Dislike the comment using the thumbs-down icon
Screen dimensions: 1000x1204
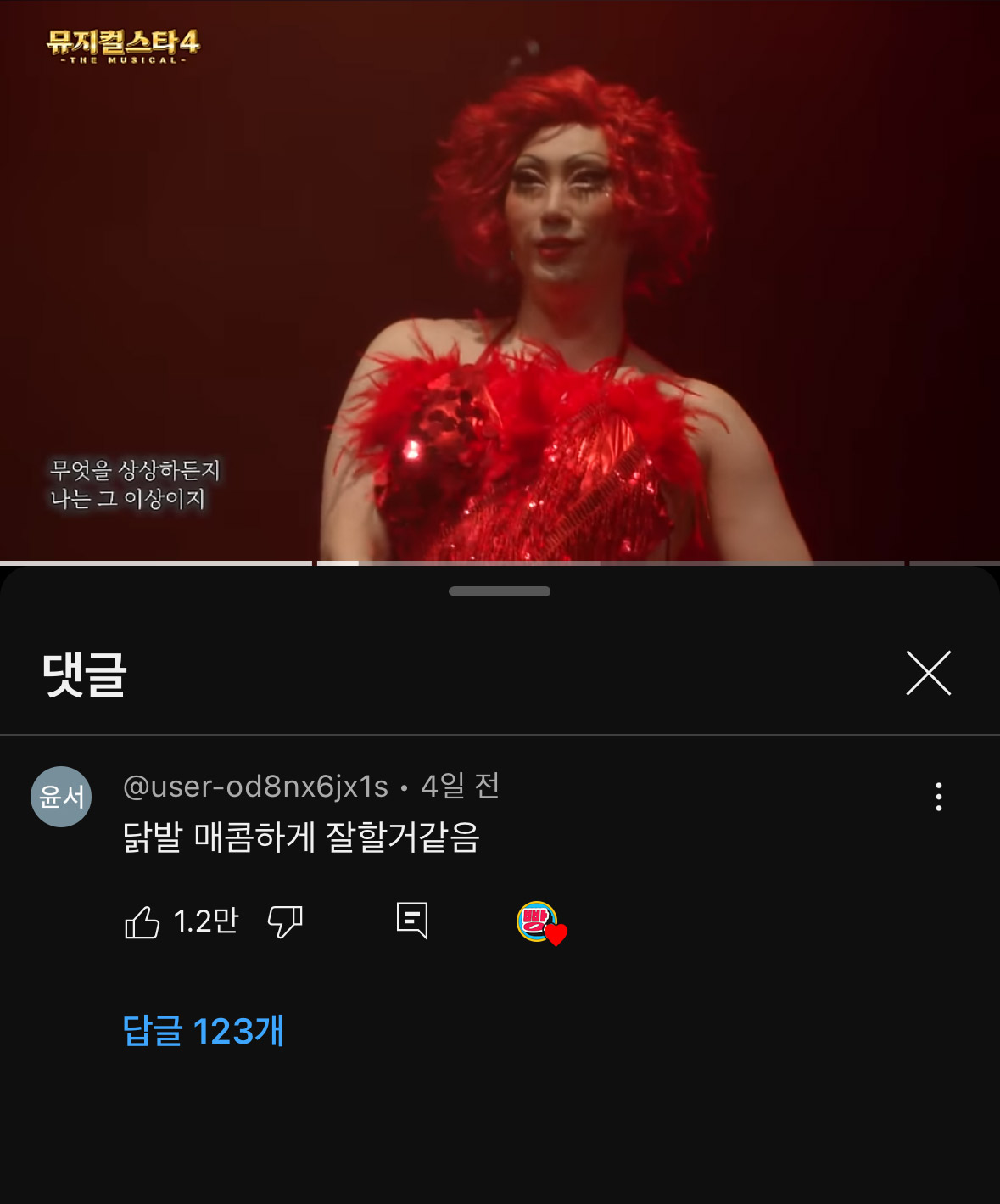tap(286, 921)
